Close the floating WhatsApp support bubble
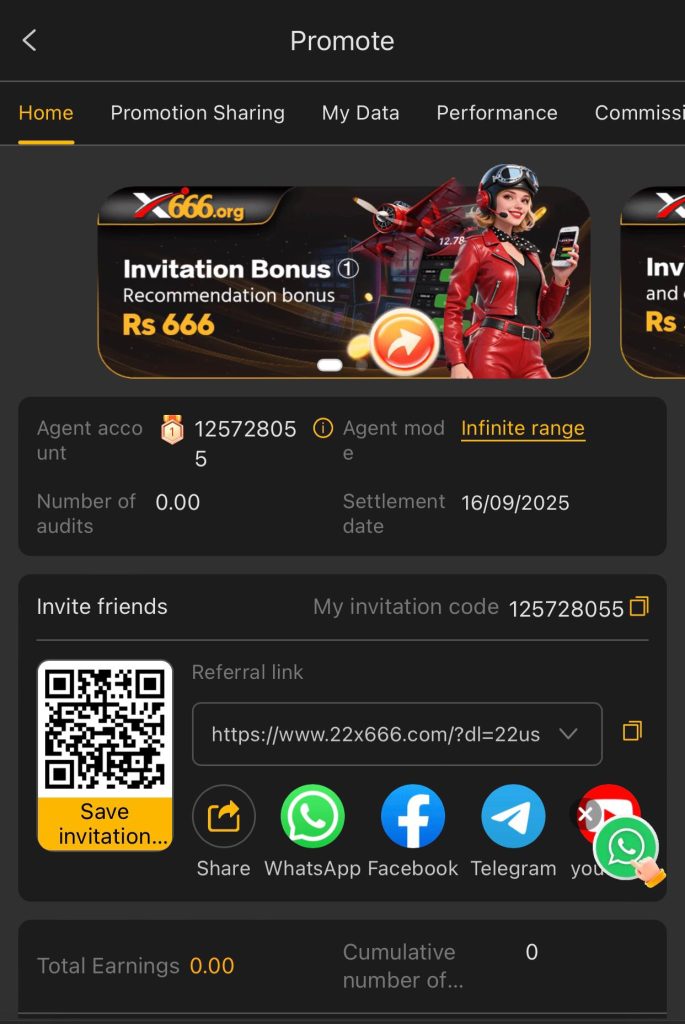 point(587,814)
